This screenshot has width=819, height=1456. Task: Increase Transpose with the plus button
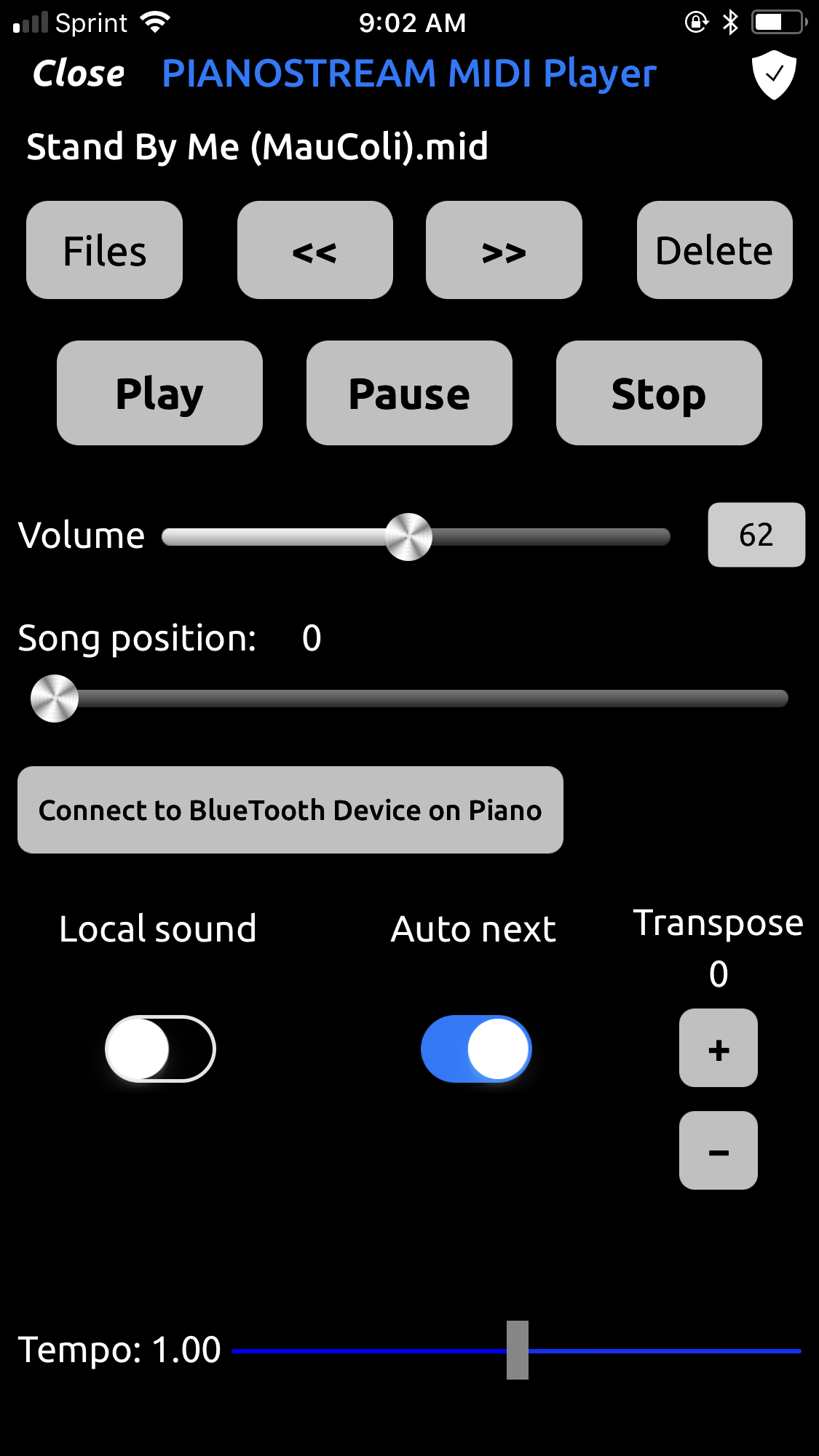pyautogui.click(x=718, y=1048)
